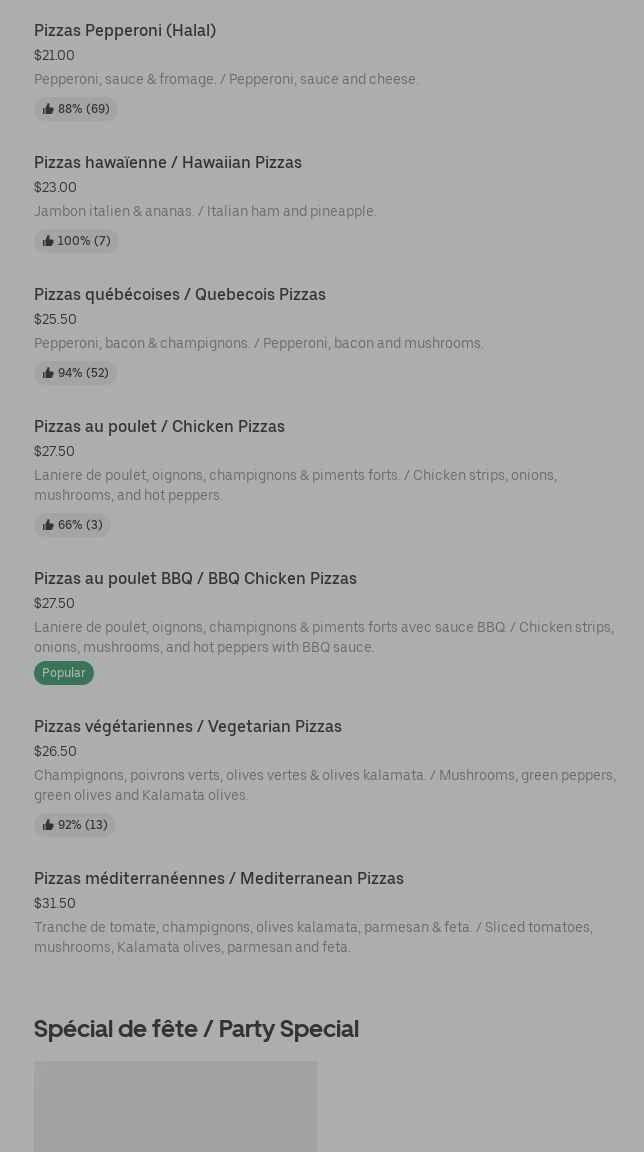Viewport: 644px width, 1152px height.
Task: Choose Chicken Pizzas for $27.50
Action: tap(159, 427)
